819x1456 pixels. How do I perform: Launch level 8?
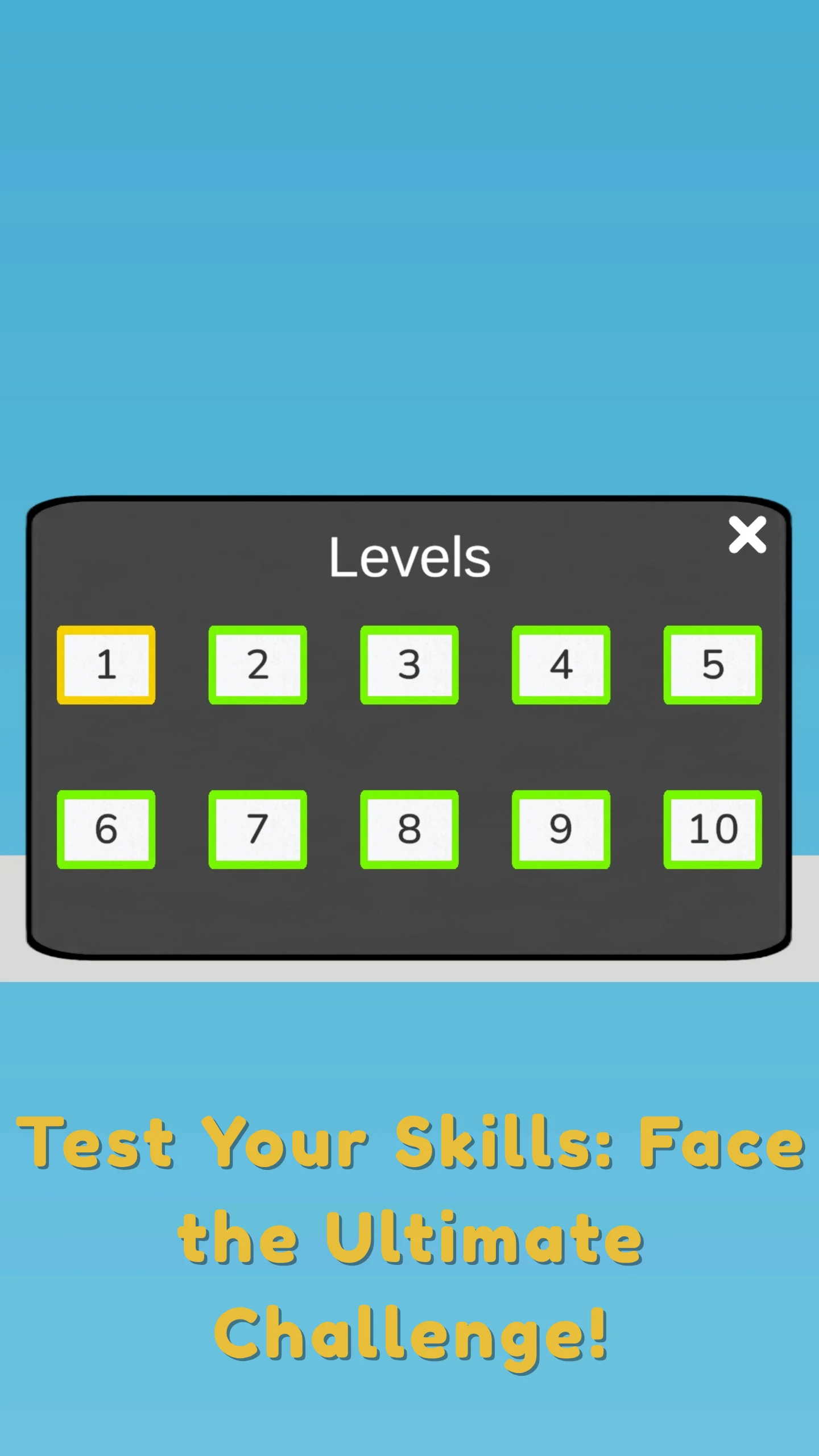(x=409, y=829)
